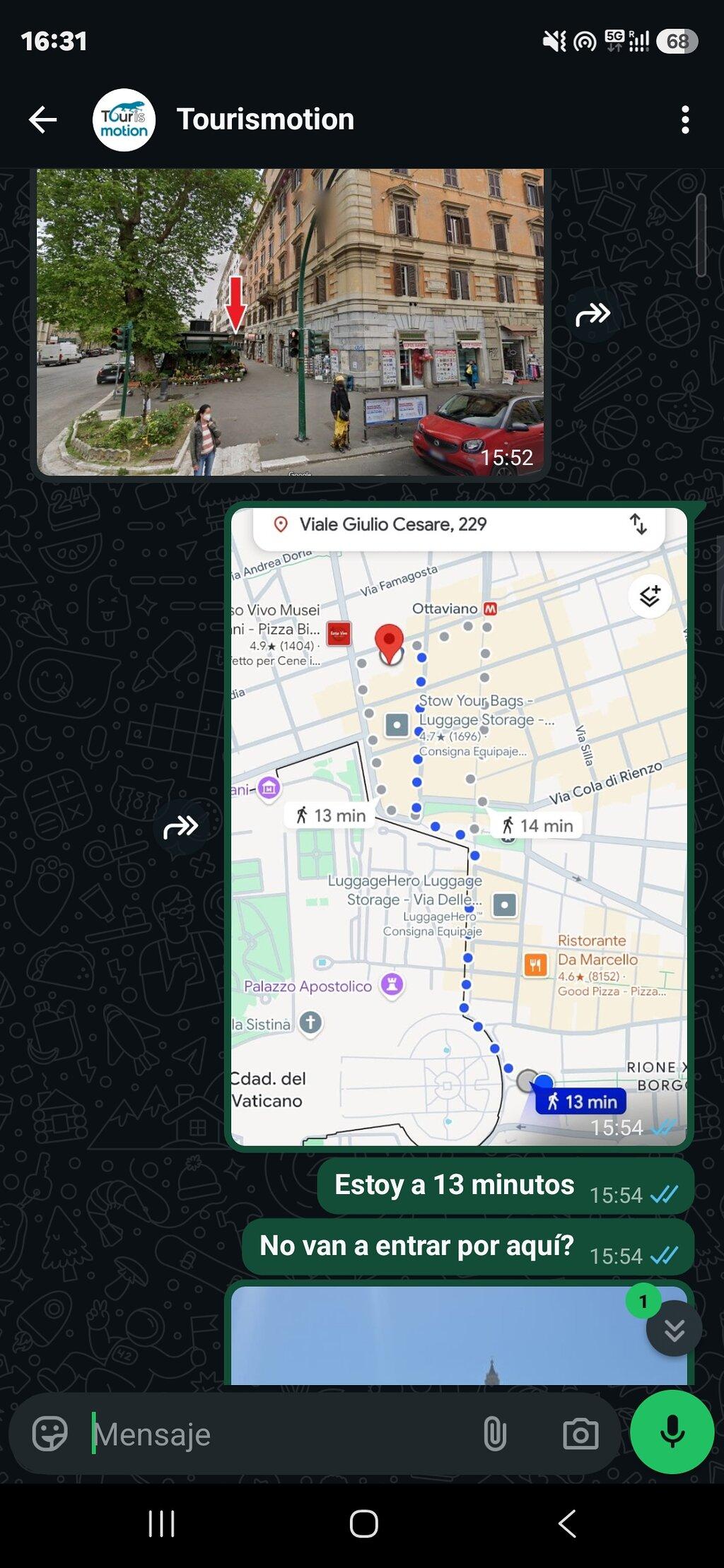Open the camera to send a photo
The width and height of the screenshot is (724, 1568).
point(580,1434)
